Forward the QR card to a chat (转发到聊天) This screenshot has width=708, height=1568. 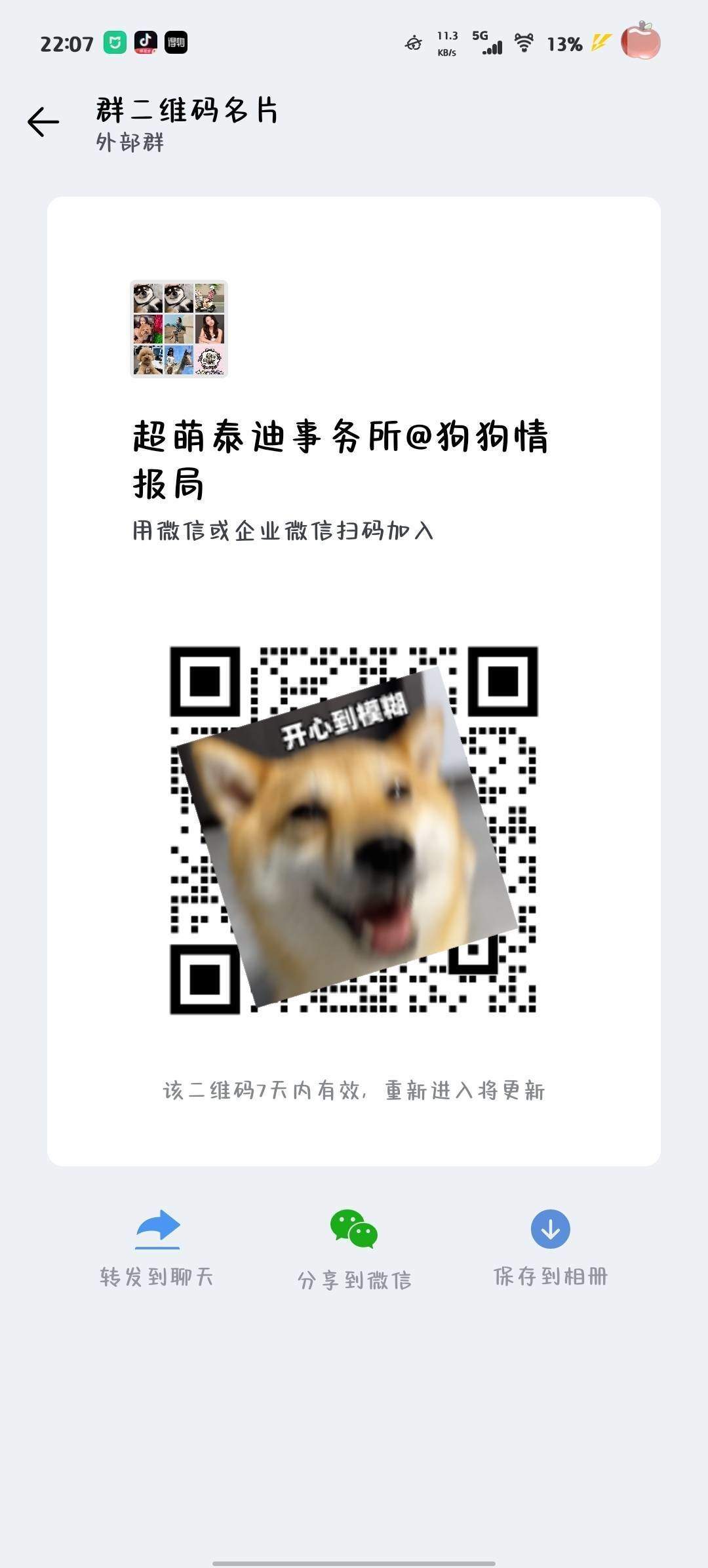point(157,1247)
